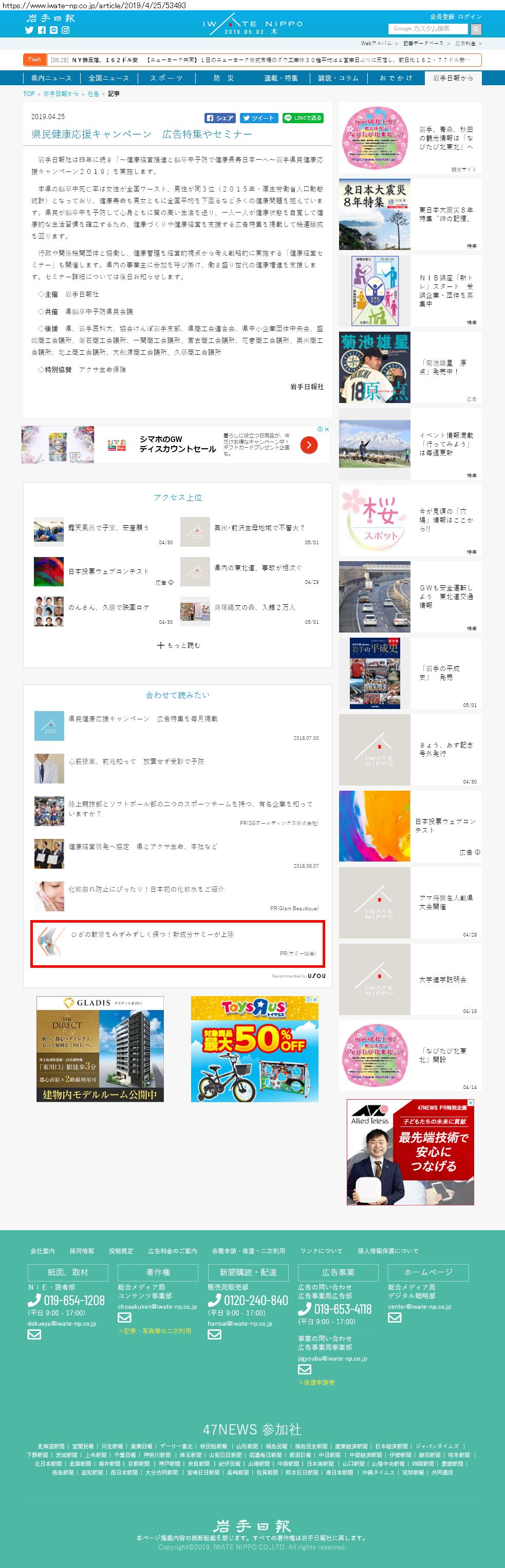This screenshot has width=505, height=1568.
Task: Open 心筋梗塞、前兆知って recommended article
Action: point(136,761)
